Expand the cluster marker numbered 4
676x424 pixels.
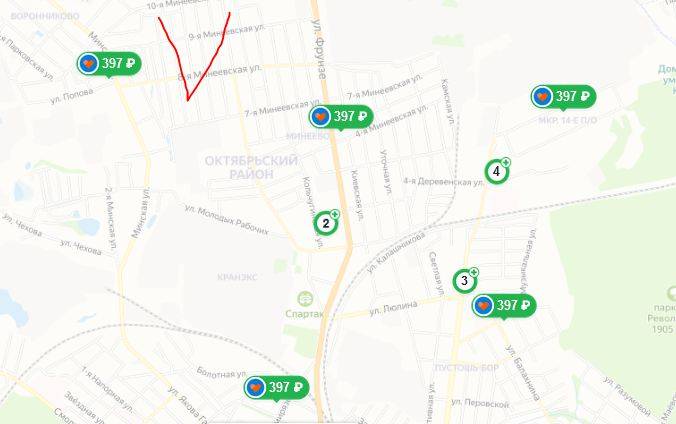pos(496,172)
